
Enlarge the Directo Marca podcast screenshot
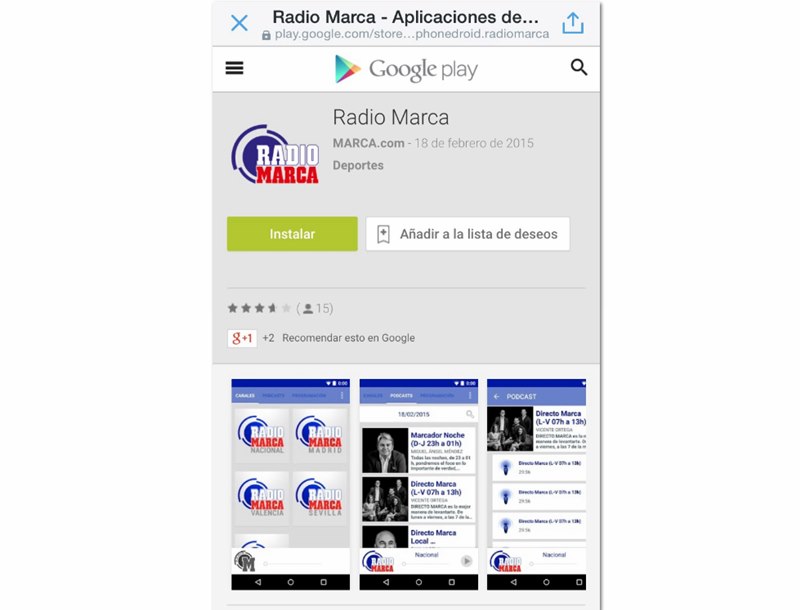tap(537, 484)
